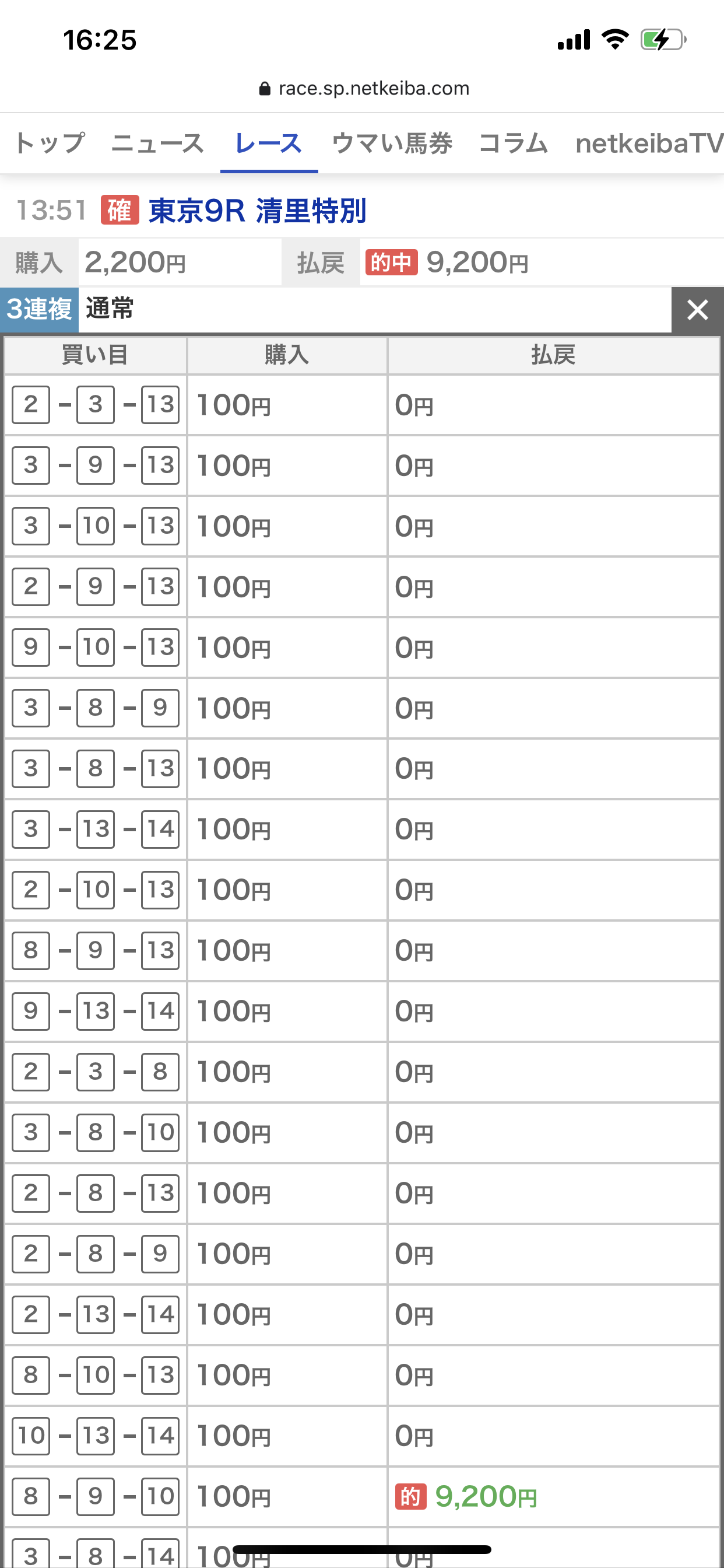Switch to the netkeibaTV tab
The width and height of the screenshot is (724, 1568).
point(649,143)
